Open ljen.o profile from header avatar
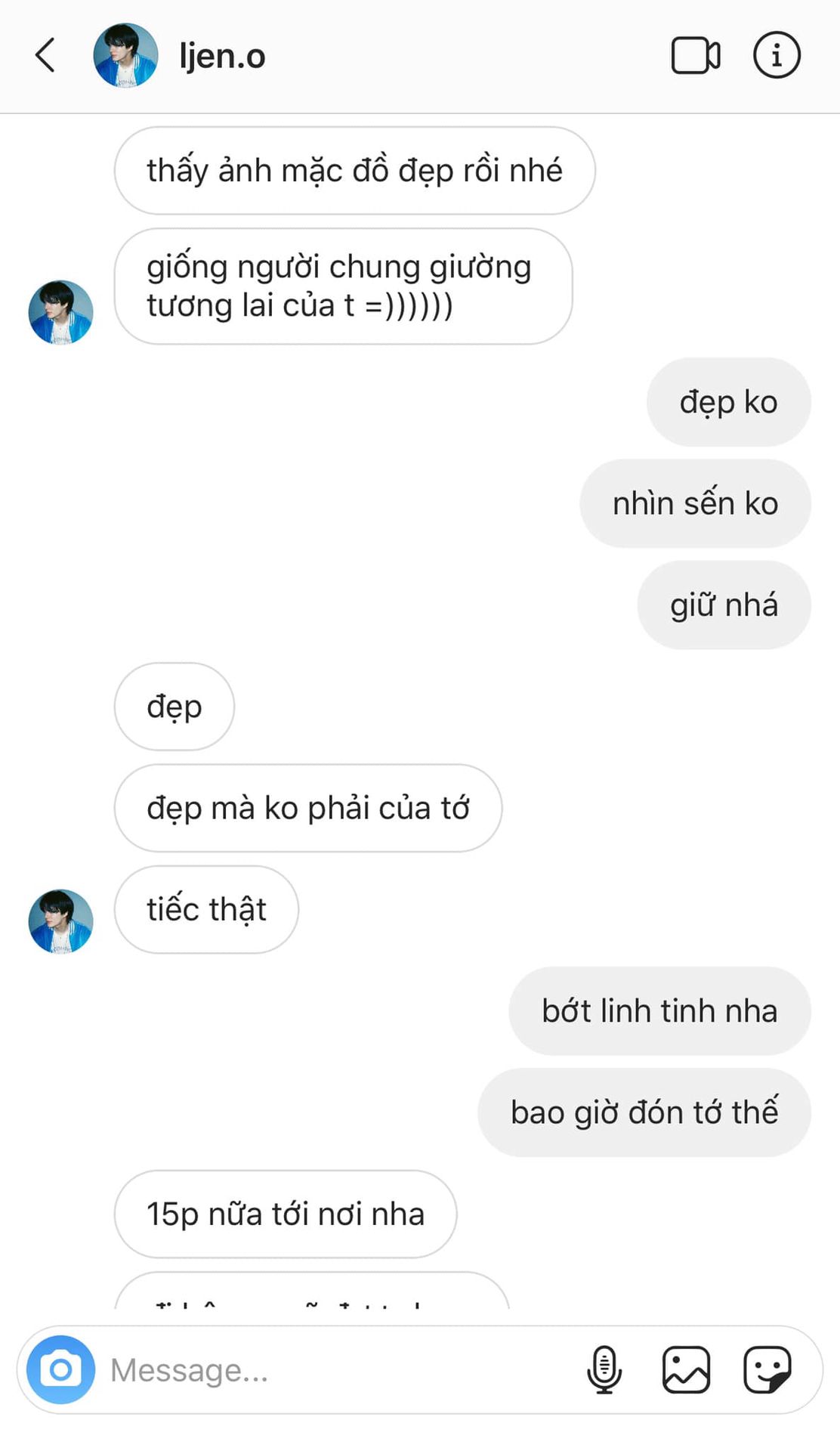Viewport: 840px width, 1451px height. coord(125,55)
